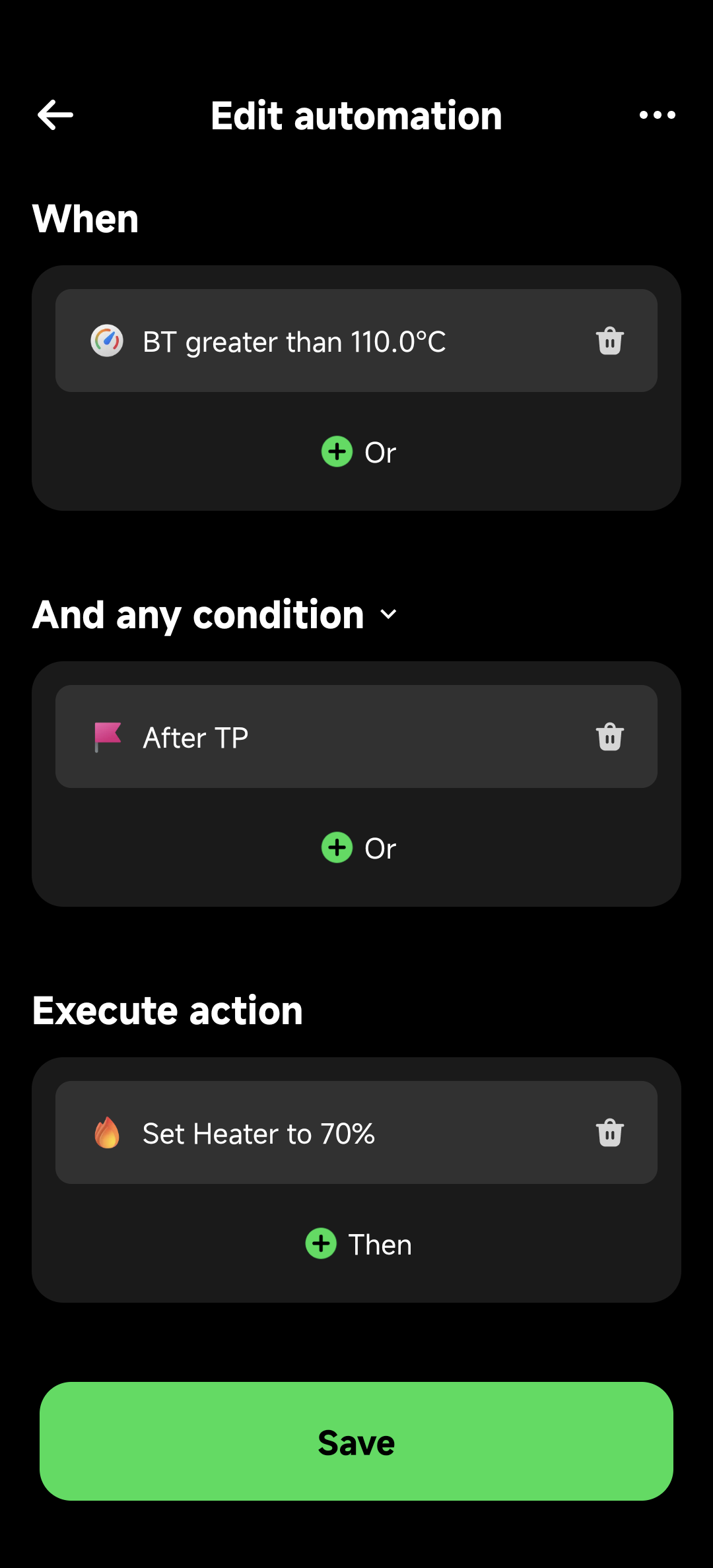Add an Or trigger under When section
This screenshot has width=713, height=1568.
point(356,452)
